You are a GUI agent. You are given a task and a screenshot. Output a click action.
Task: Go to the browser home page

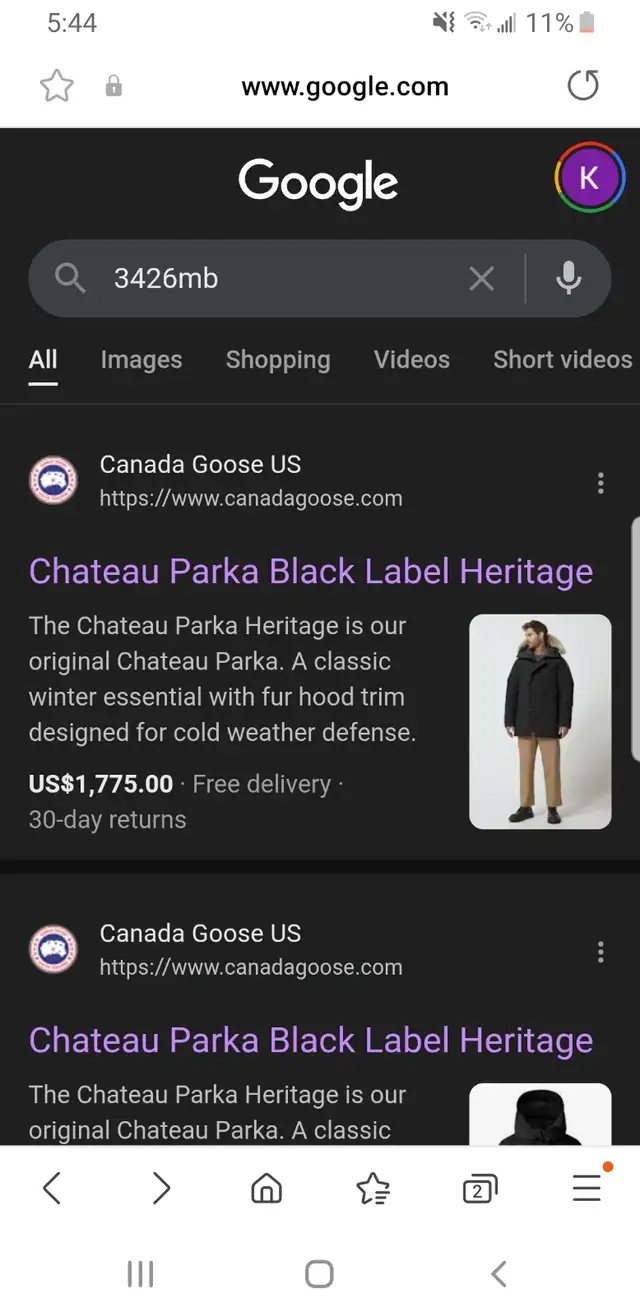(x=266, y=1188)
